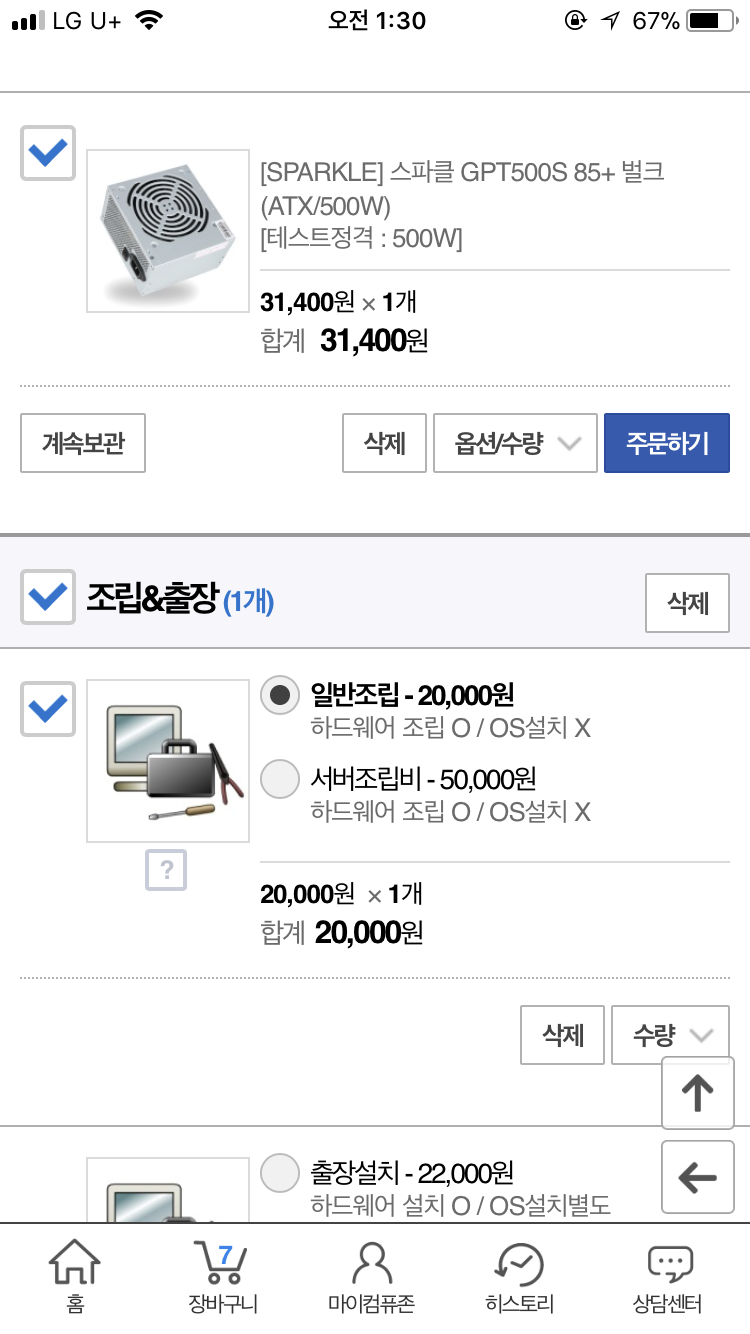The width and height of the screenshot is (750, 1334).
Task: Open the question mark help icon
Action: point(166,870)
